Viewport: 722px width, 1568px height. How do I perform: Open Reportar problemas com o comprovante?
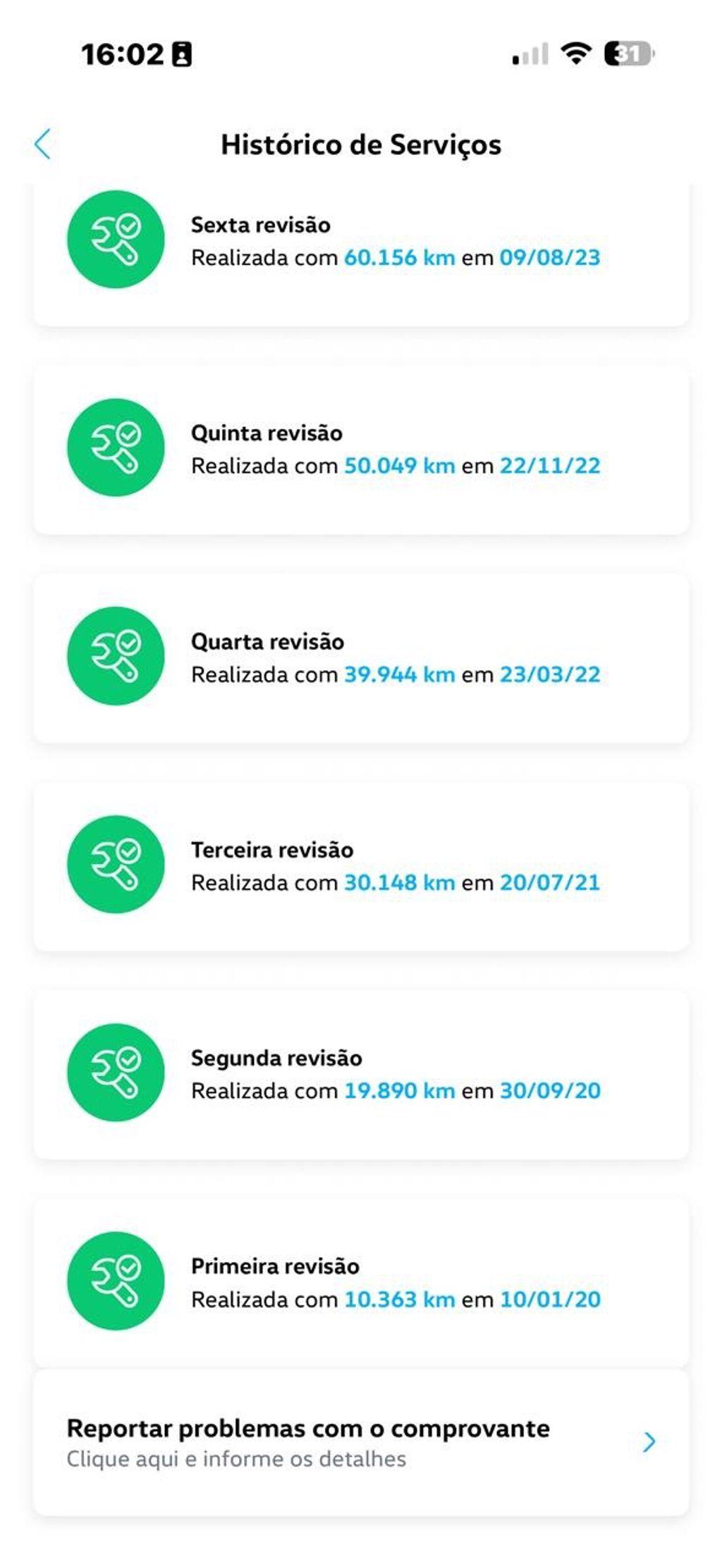[360, 1442]
